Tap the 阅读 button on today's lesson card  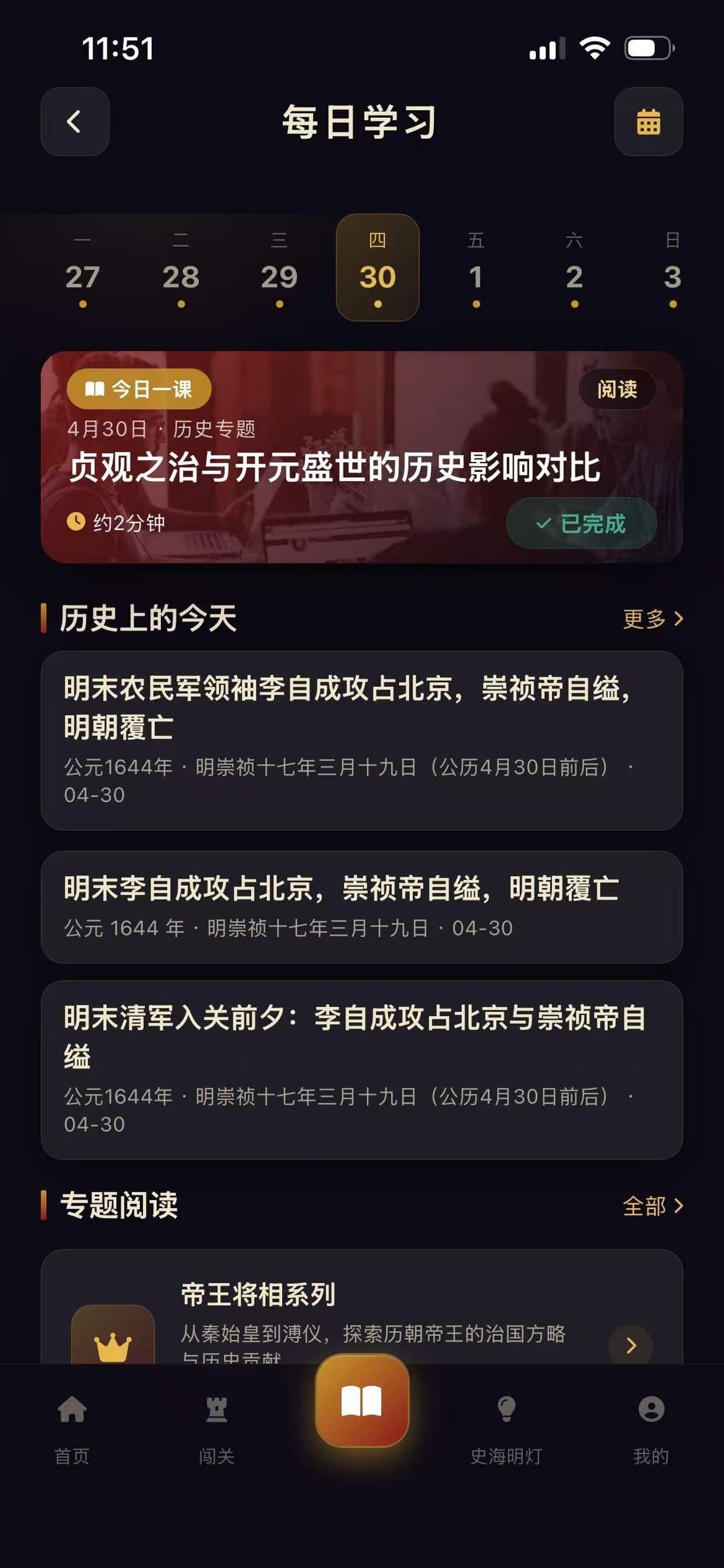point(617,390)
